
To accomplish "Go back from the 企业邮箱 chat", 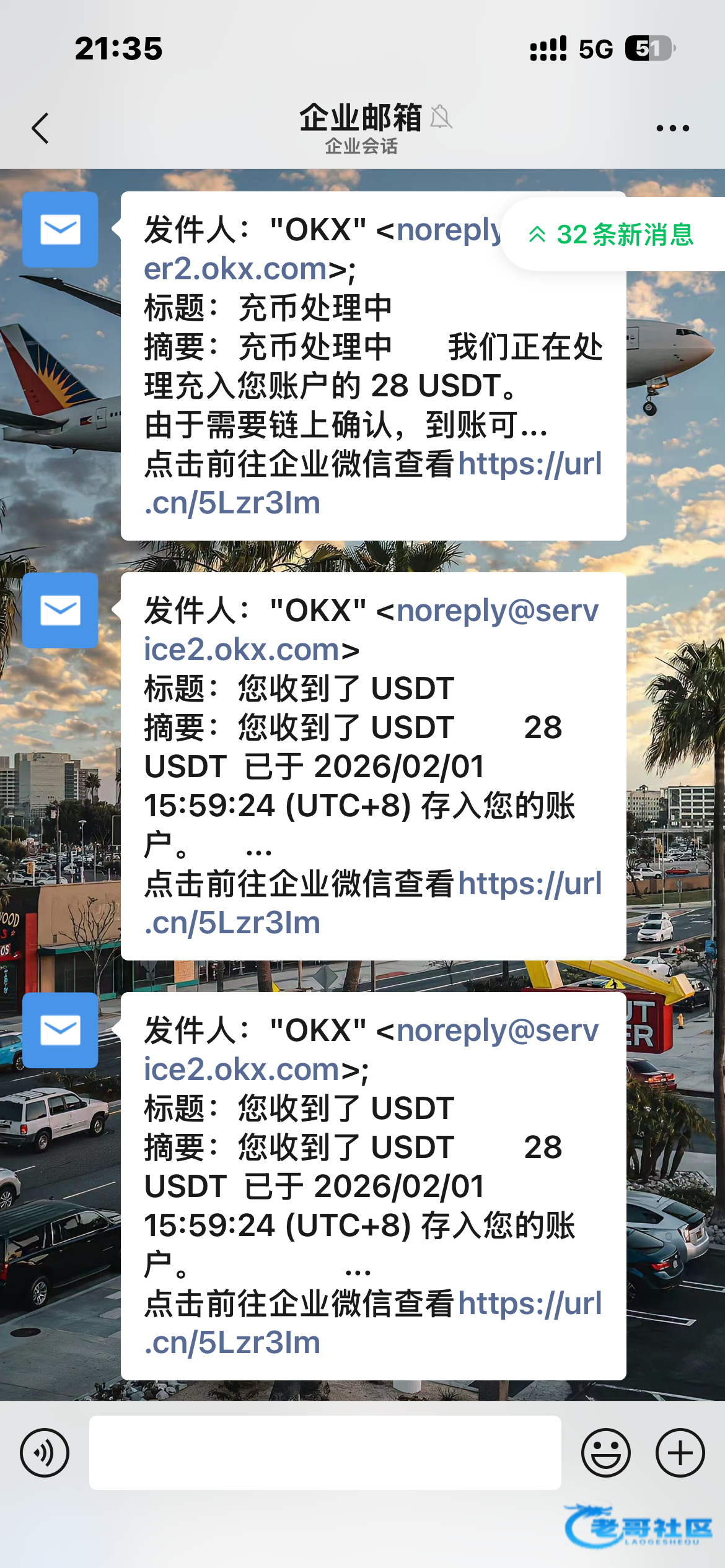I will coord(41,128).
